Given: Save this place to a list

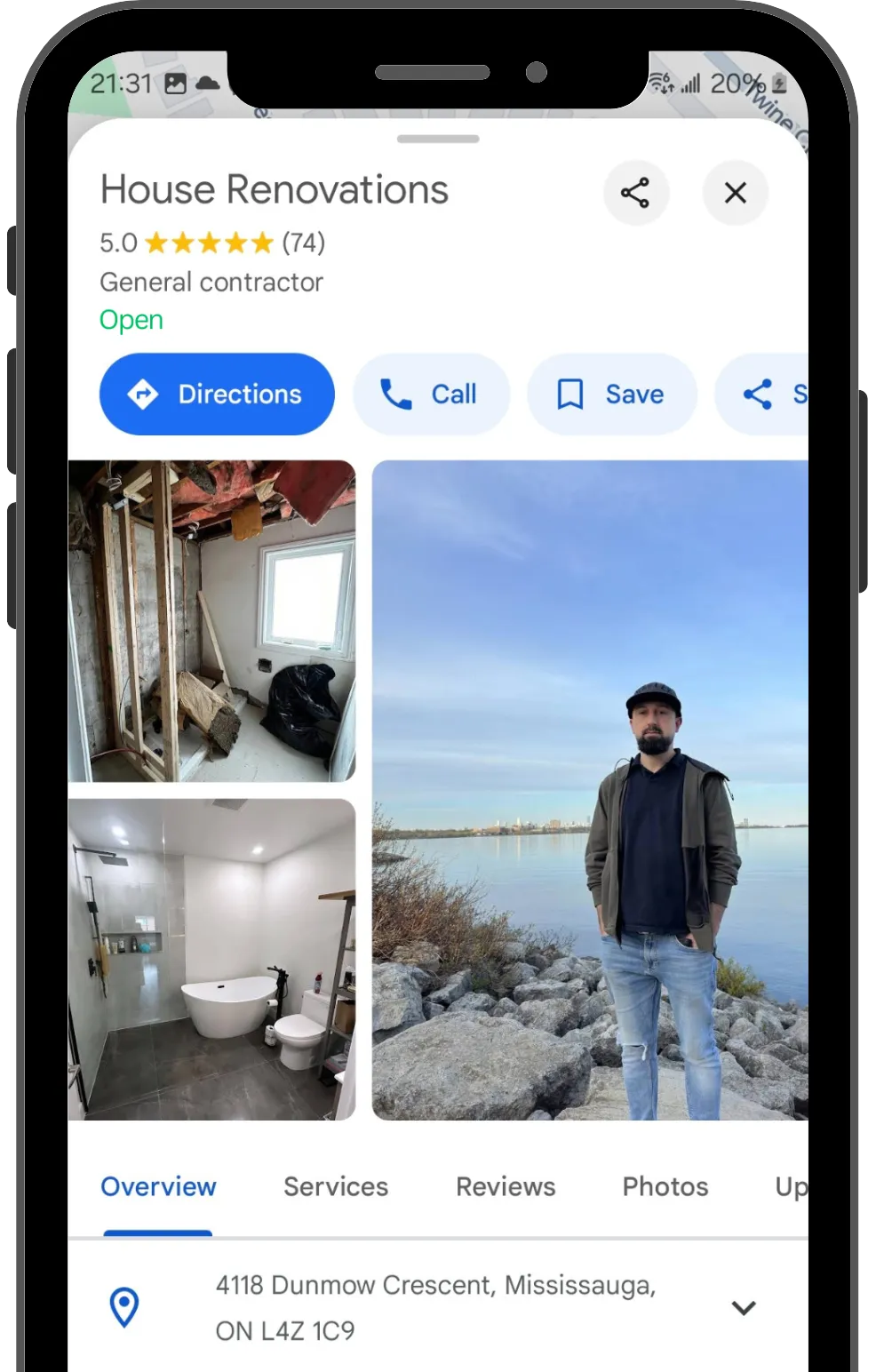Looking at the screenshot, I should [x=612, y=394].
